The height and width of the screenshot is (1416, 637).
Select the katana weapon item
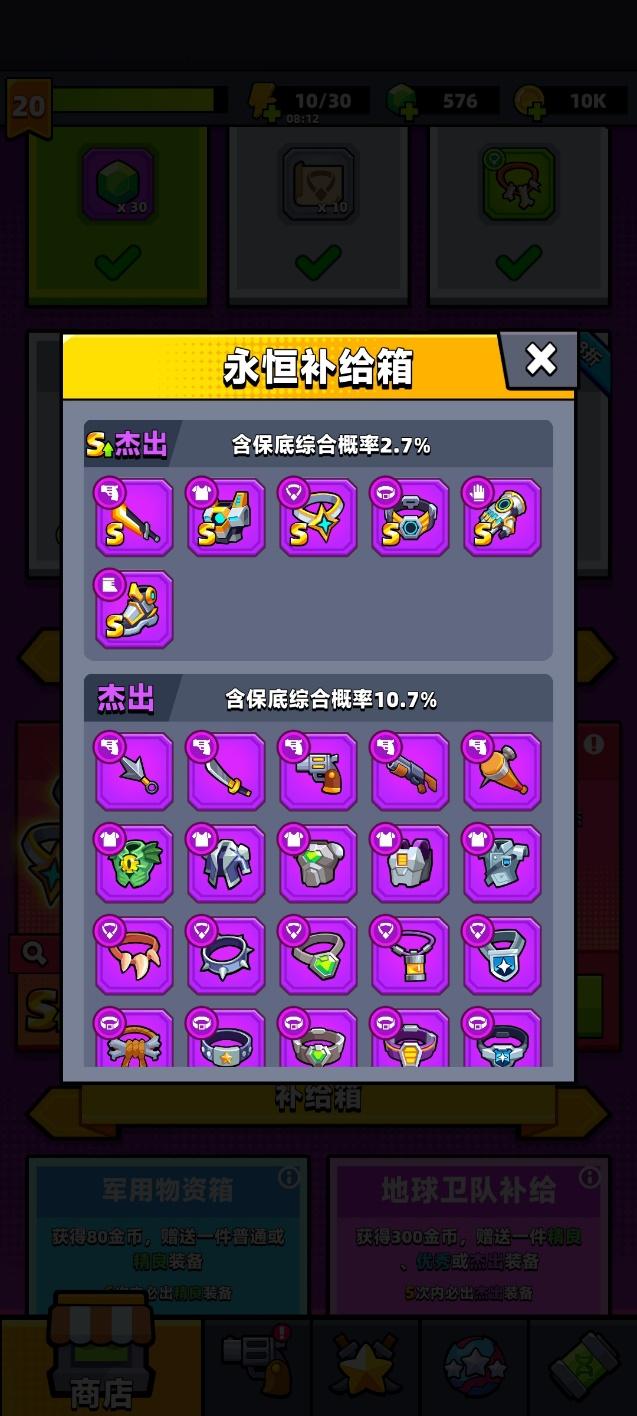pyautogui.click(x=226, y=771)
